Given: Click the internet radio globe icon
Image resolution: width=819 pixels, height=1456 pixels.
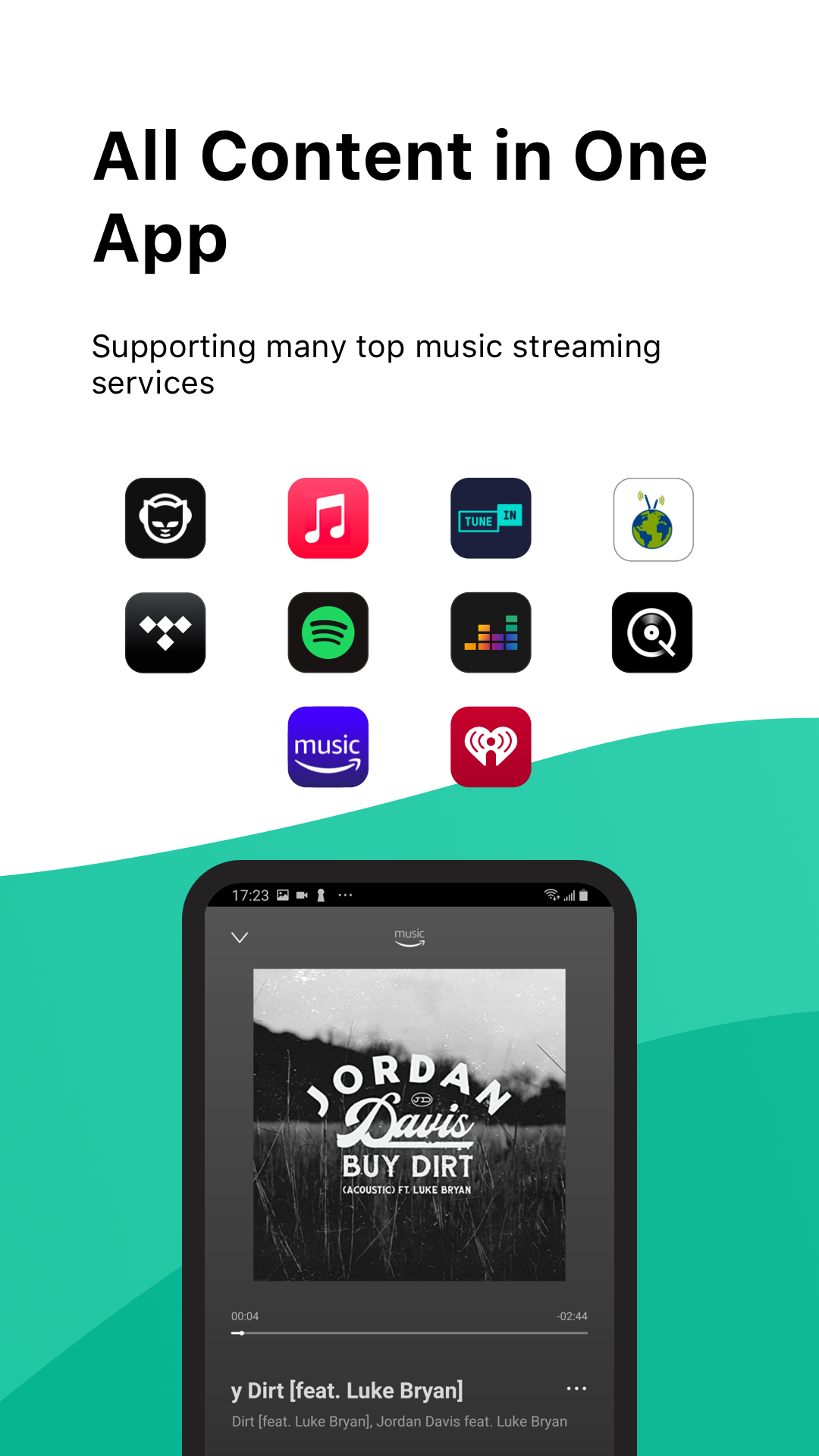Looking at the screenshot, I should (653, 519).
